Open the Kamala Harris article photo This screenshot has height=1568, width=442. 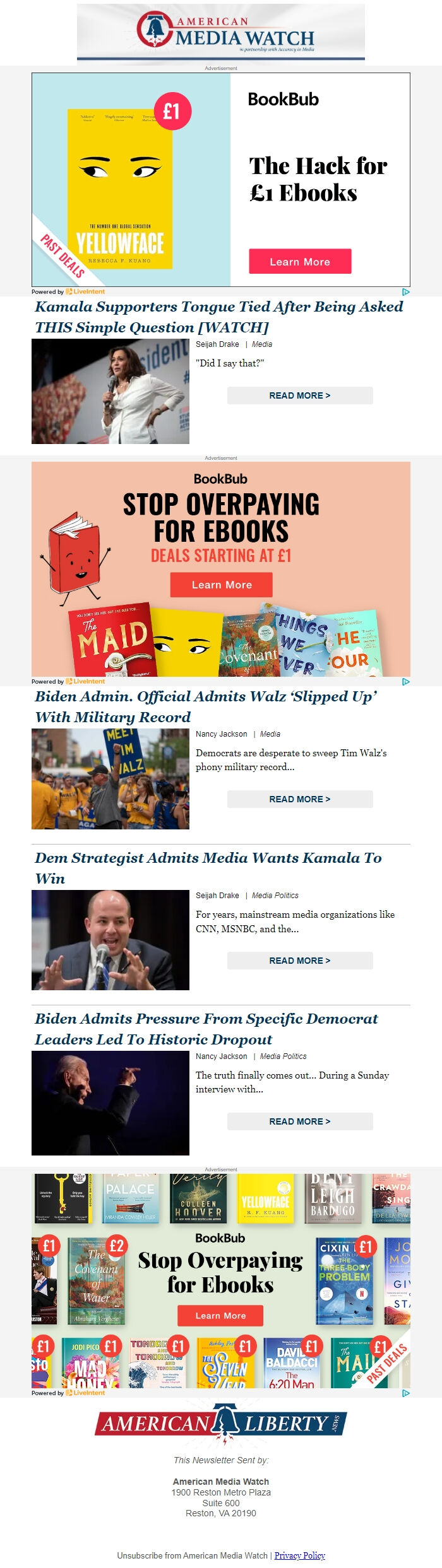(110, 391)
